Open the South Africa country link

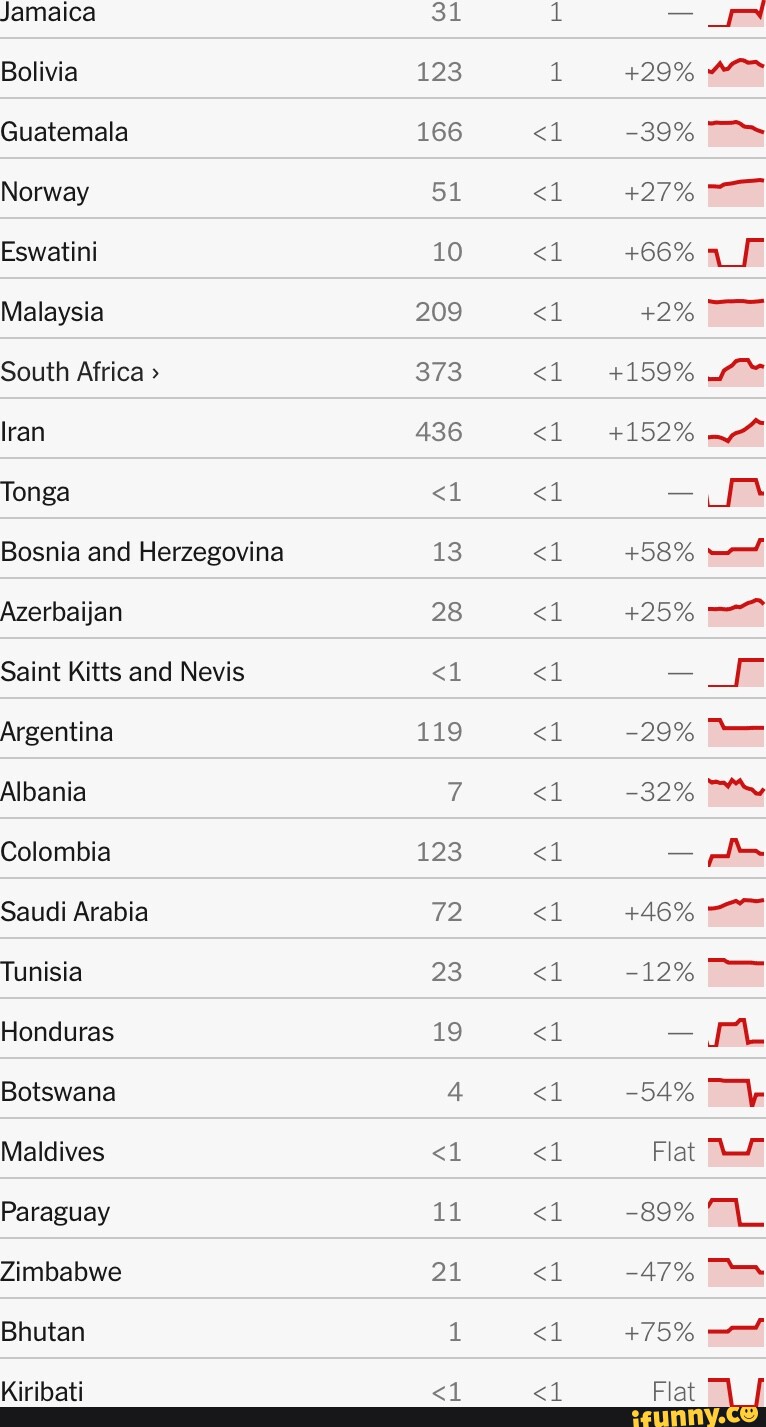[80, 372]
